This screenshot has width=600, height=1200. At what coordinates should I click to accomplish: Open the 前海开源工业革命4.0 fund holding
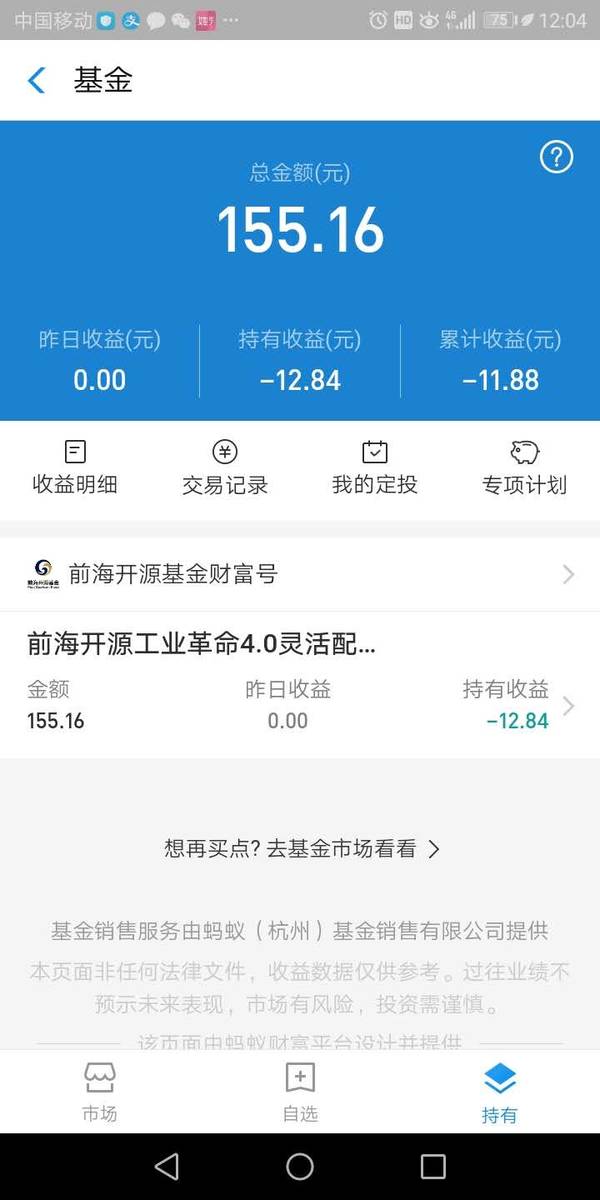point(300,685)
